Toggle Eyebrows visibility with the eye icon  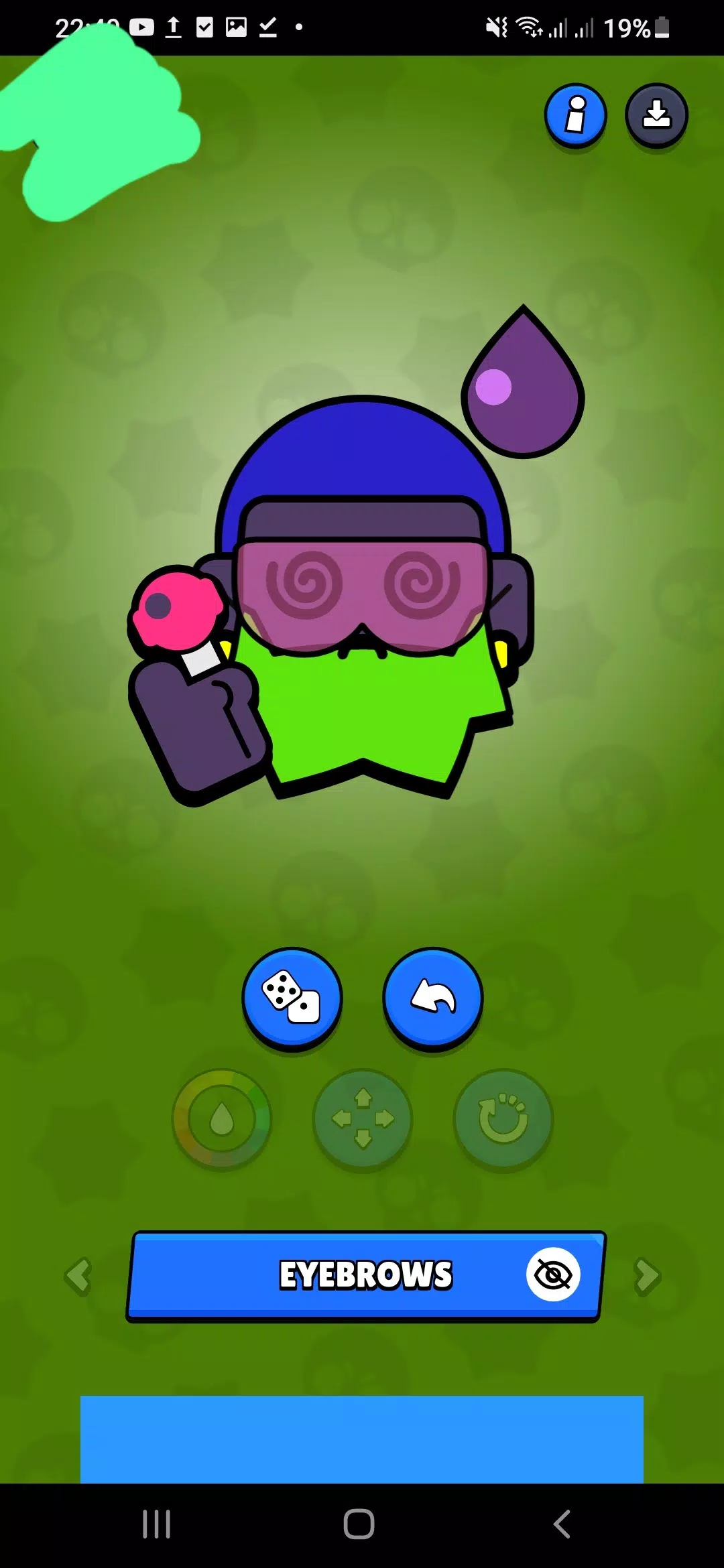553,1275
